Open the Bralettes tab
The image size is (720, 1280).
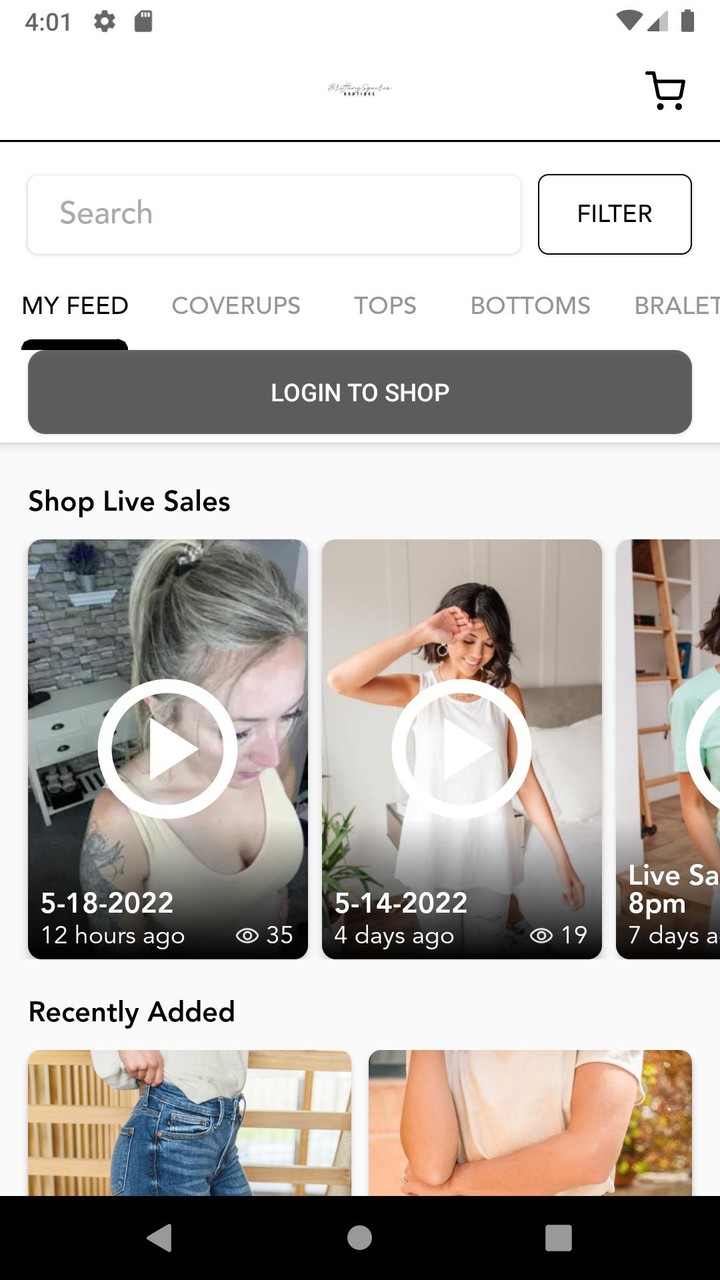click(x=676, y=306)
